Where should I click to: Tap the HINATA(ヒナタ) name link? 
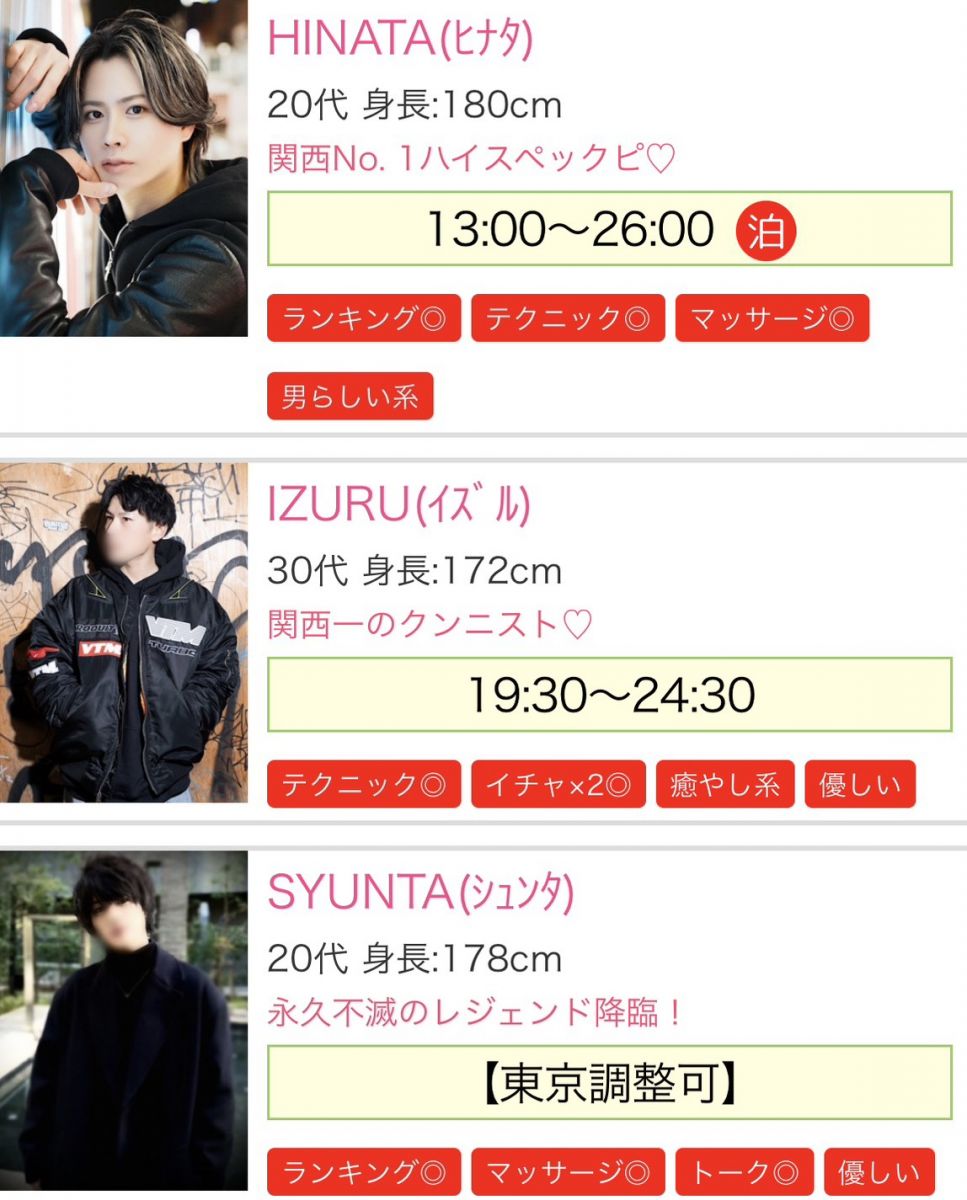[400, 39]
